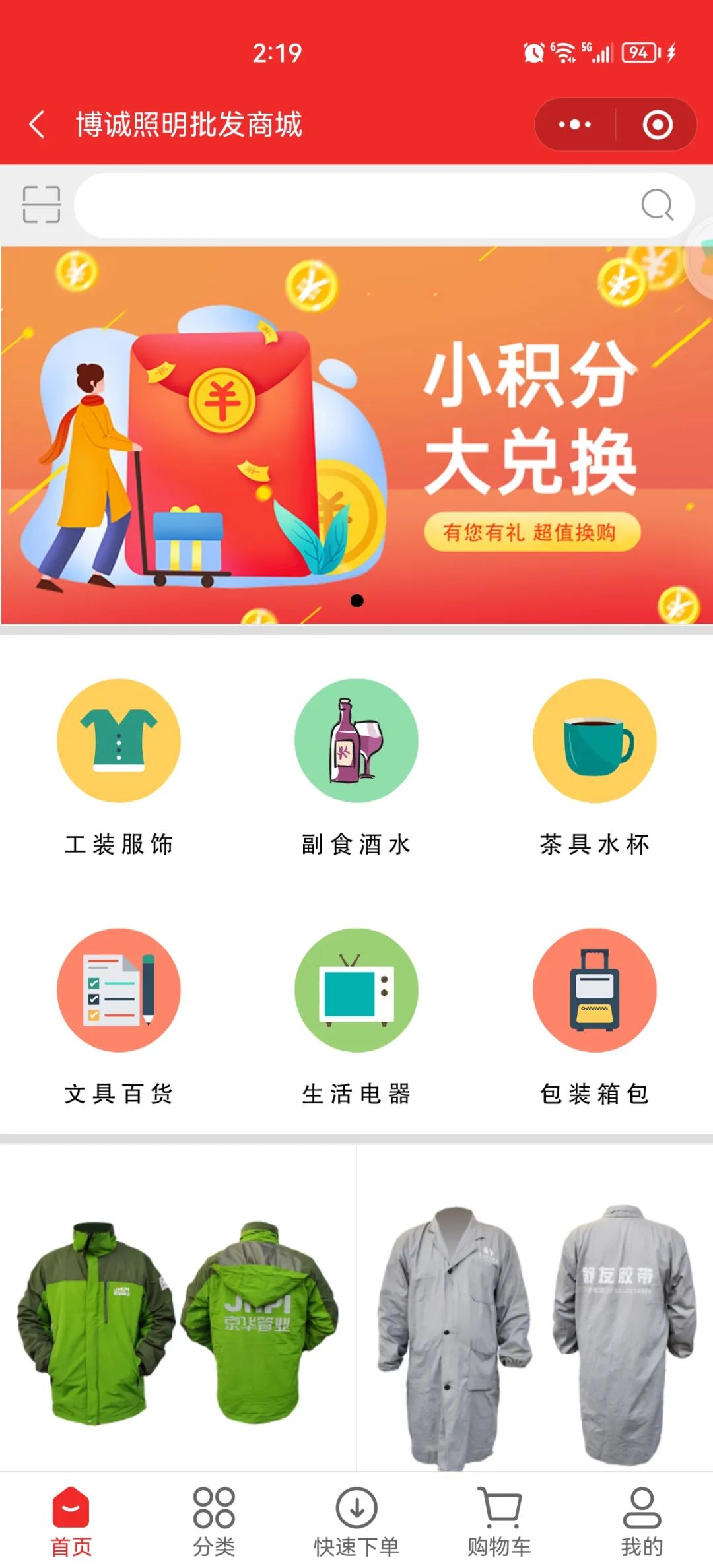Close the mini program with the circle button
713x1568 pixels.
pyautogui.click(x=657, y=125)
